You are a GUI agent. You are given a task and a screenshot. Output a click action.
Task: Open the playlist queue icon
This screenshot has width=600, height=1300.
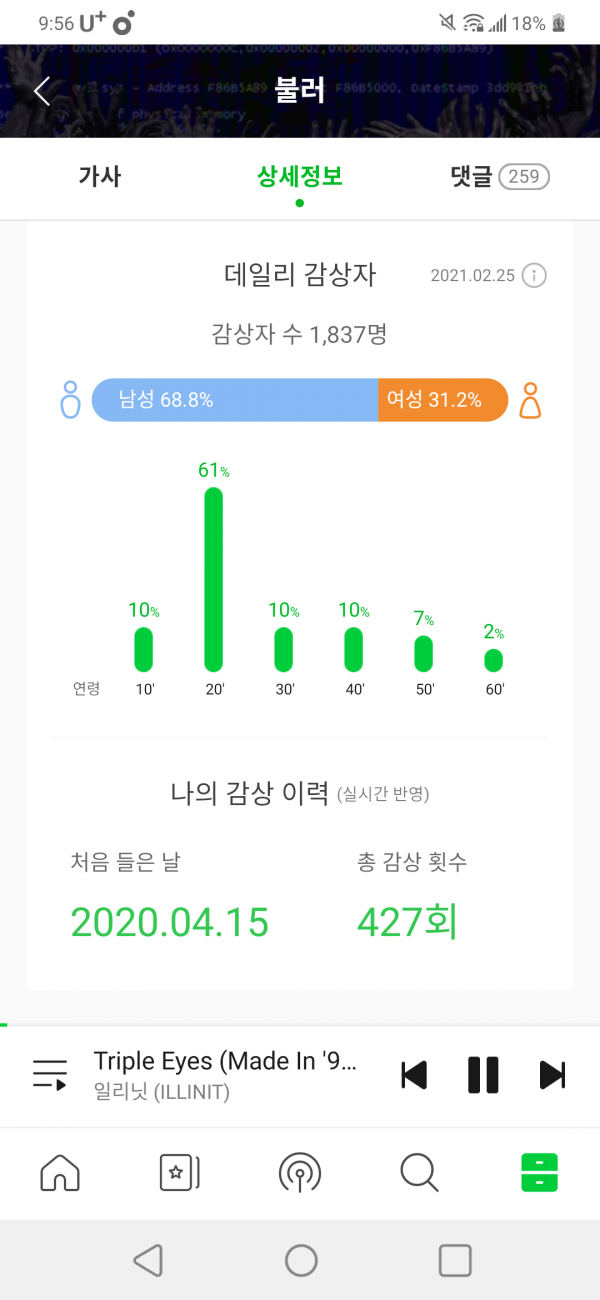pos(50,1075)
